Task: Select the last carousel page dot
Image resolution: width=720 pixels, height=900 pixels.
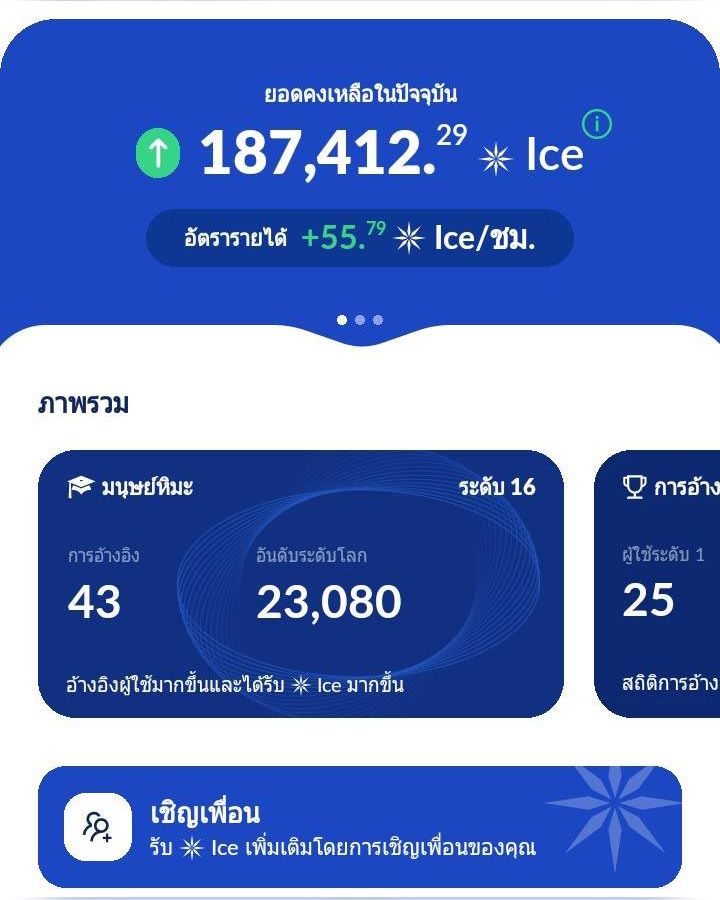Action: tap(378, 319)
